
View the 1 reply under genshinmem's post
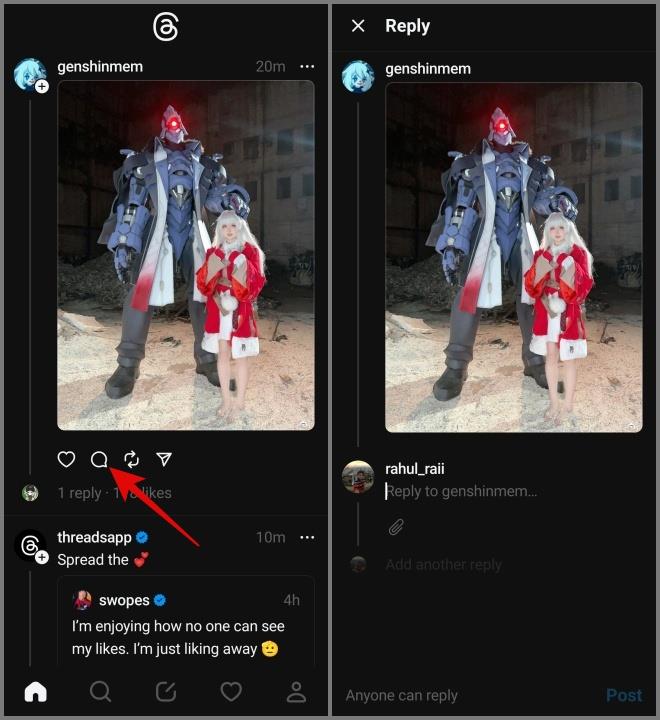(79, 493)
